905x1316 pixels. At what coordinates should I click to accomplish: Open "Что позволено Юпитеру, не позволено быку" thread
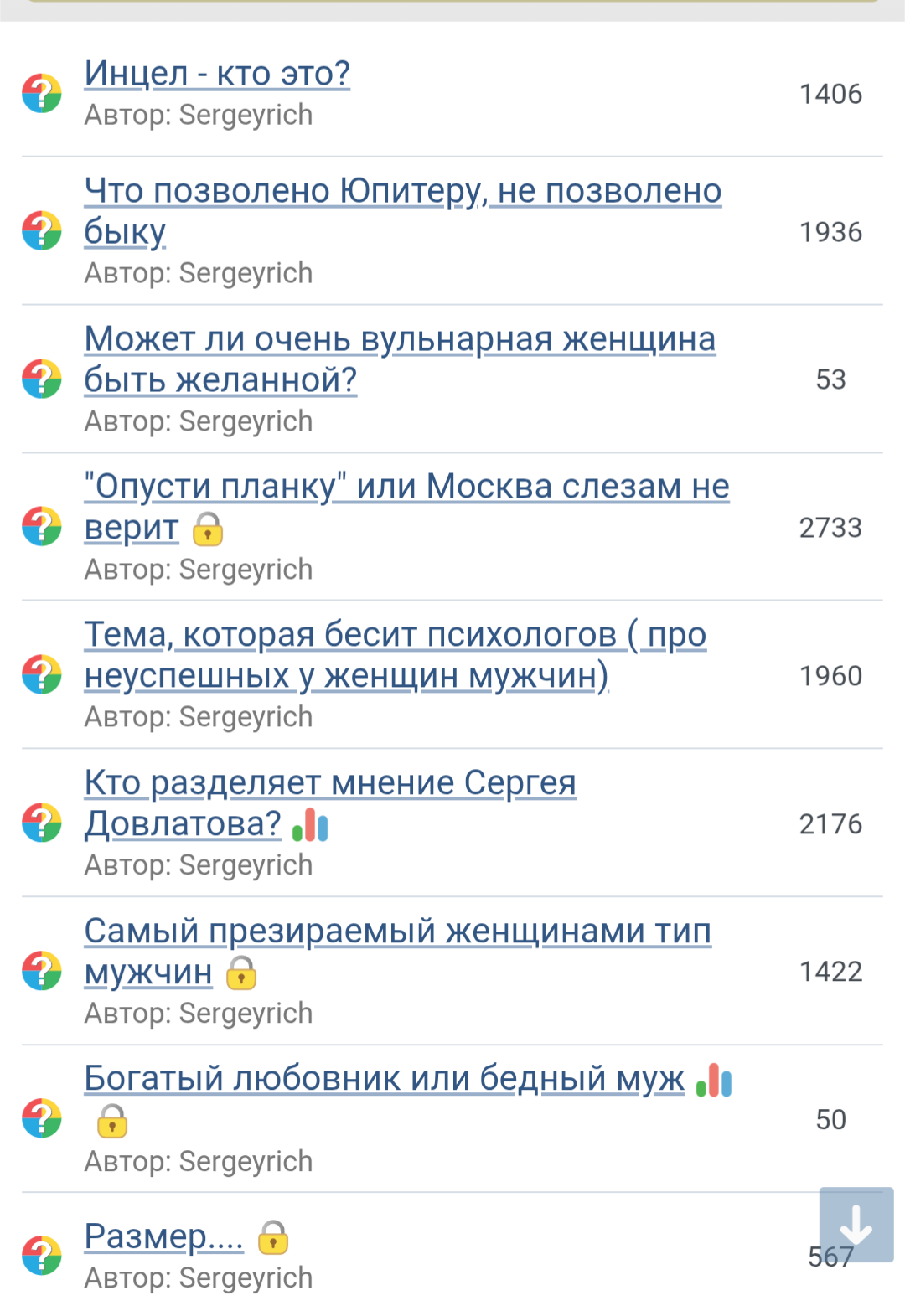[x=402, y=192]
